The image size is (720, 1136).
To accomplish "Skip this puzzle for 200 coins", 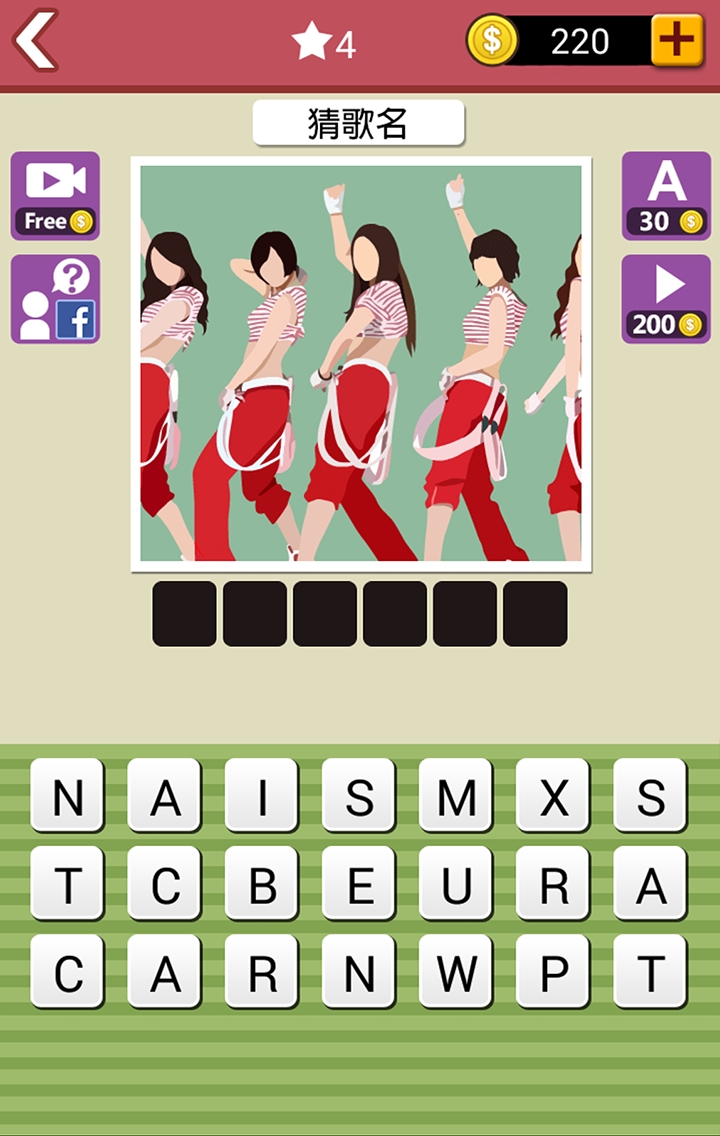I will (x=666, y=299).
